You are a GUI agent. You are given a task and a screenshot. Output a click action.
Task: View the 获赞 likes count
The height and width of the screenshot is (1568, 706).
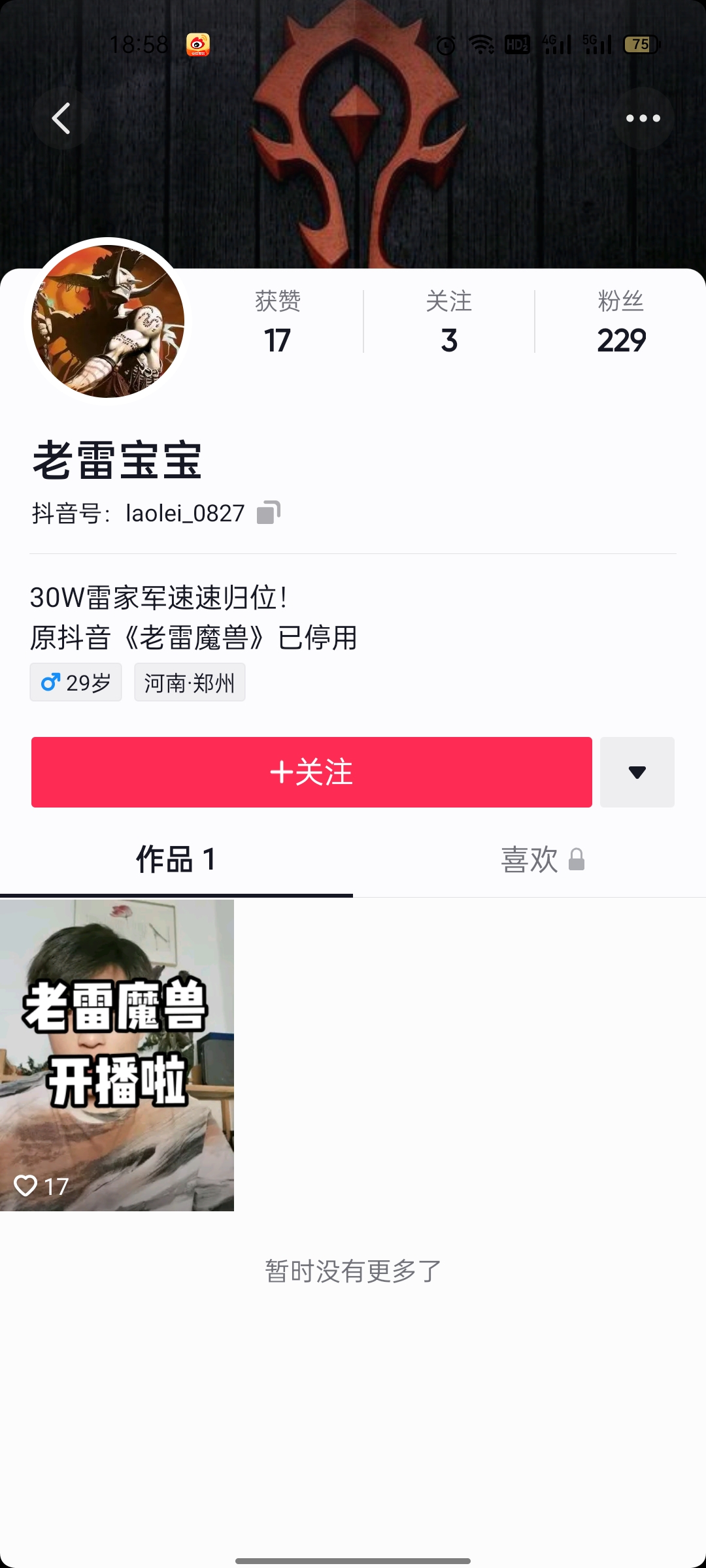pos(277,322)
